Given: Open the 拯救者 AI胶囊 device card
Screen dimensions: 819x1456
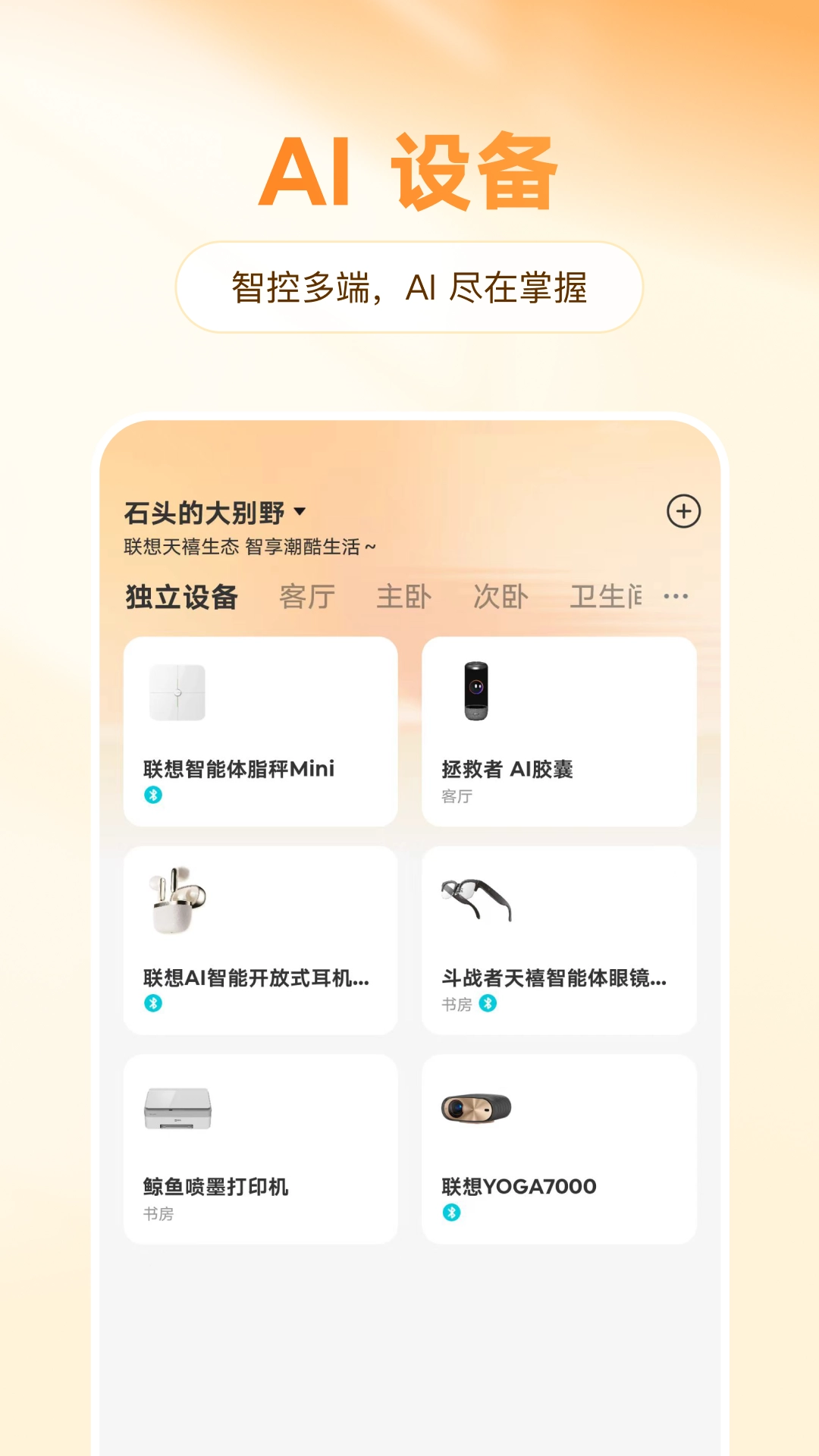Looking at the screenshot, I should point(560,732).
